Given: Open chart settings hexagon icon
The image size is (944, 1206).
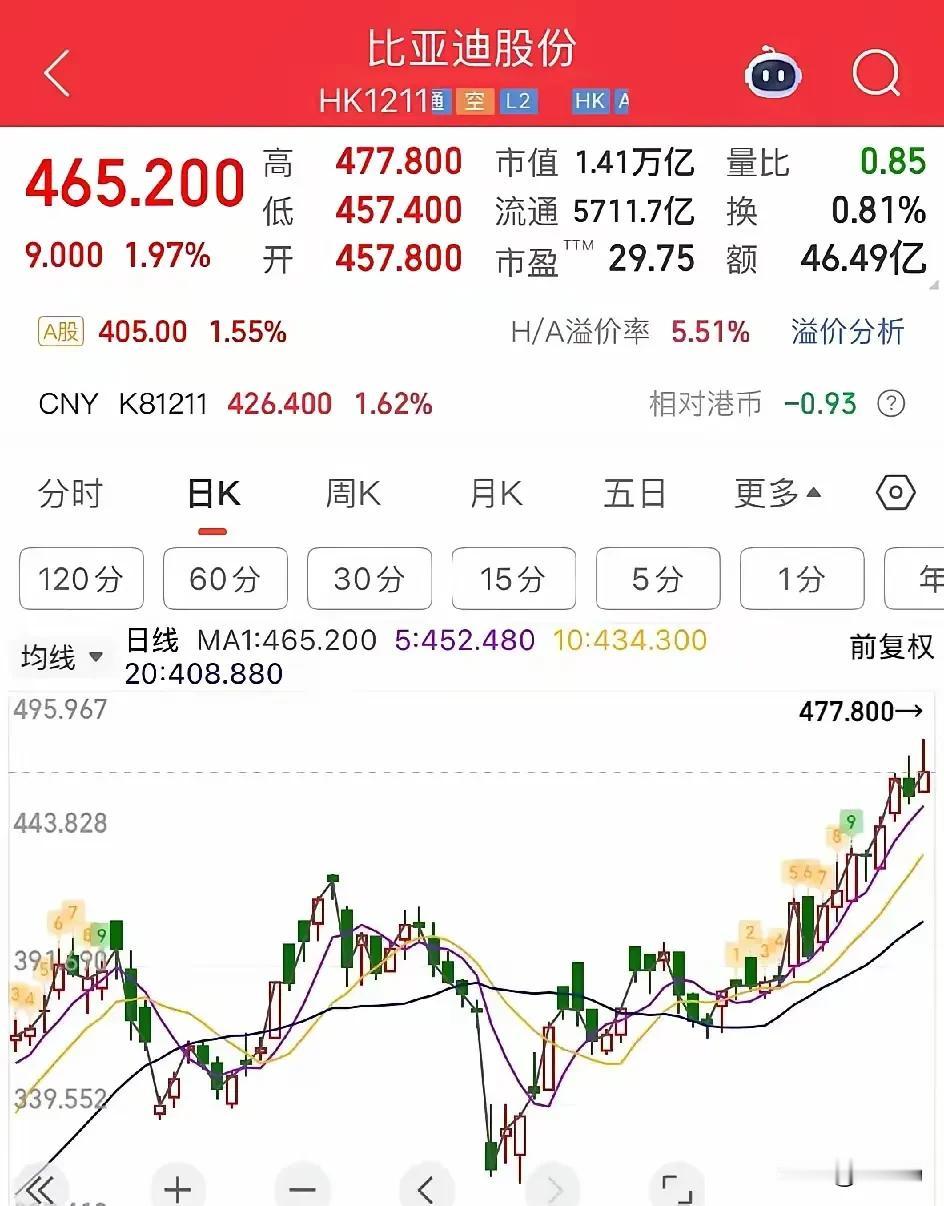Looking at the screenshot, I should click(x=895, y=493).
